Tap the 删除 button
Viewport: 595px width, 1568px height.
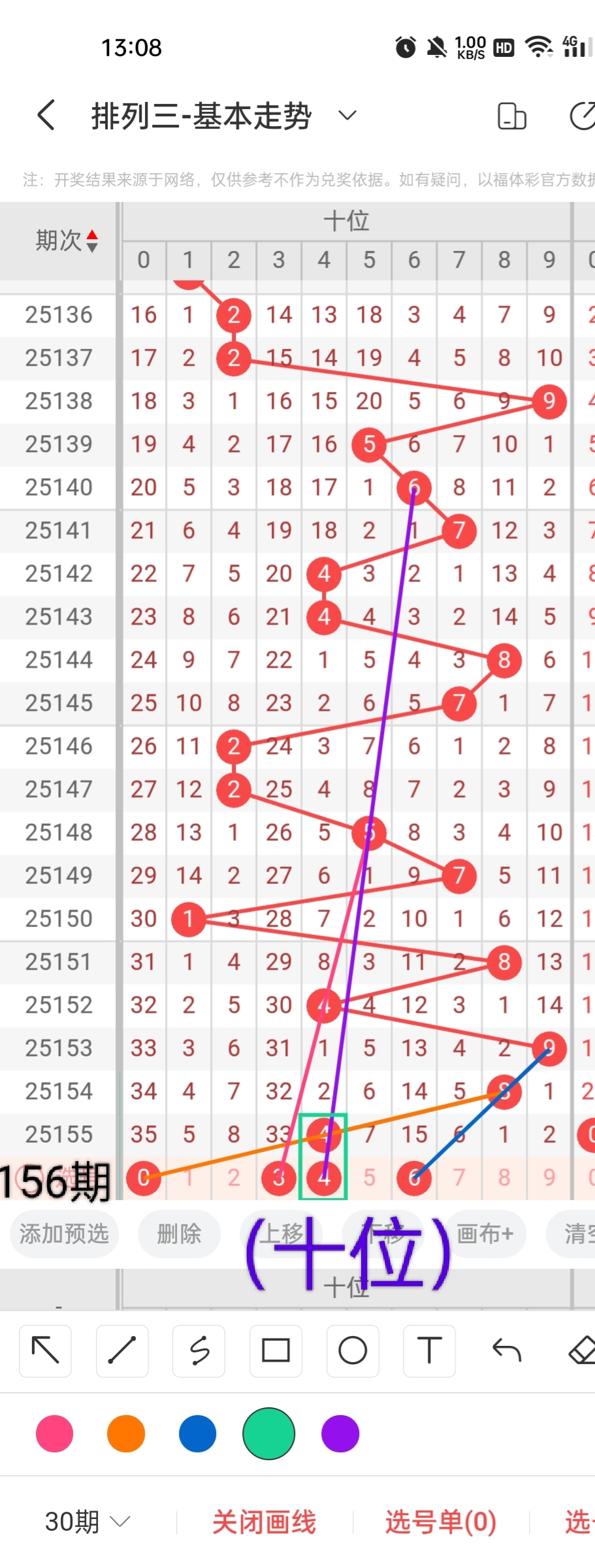[178, 1233]
